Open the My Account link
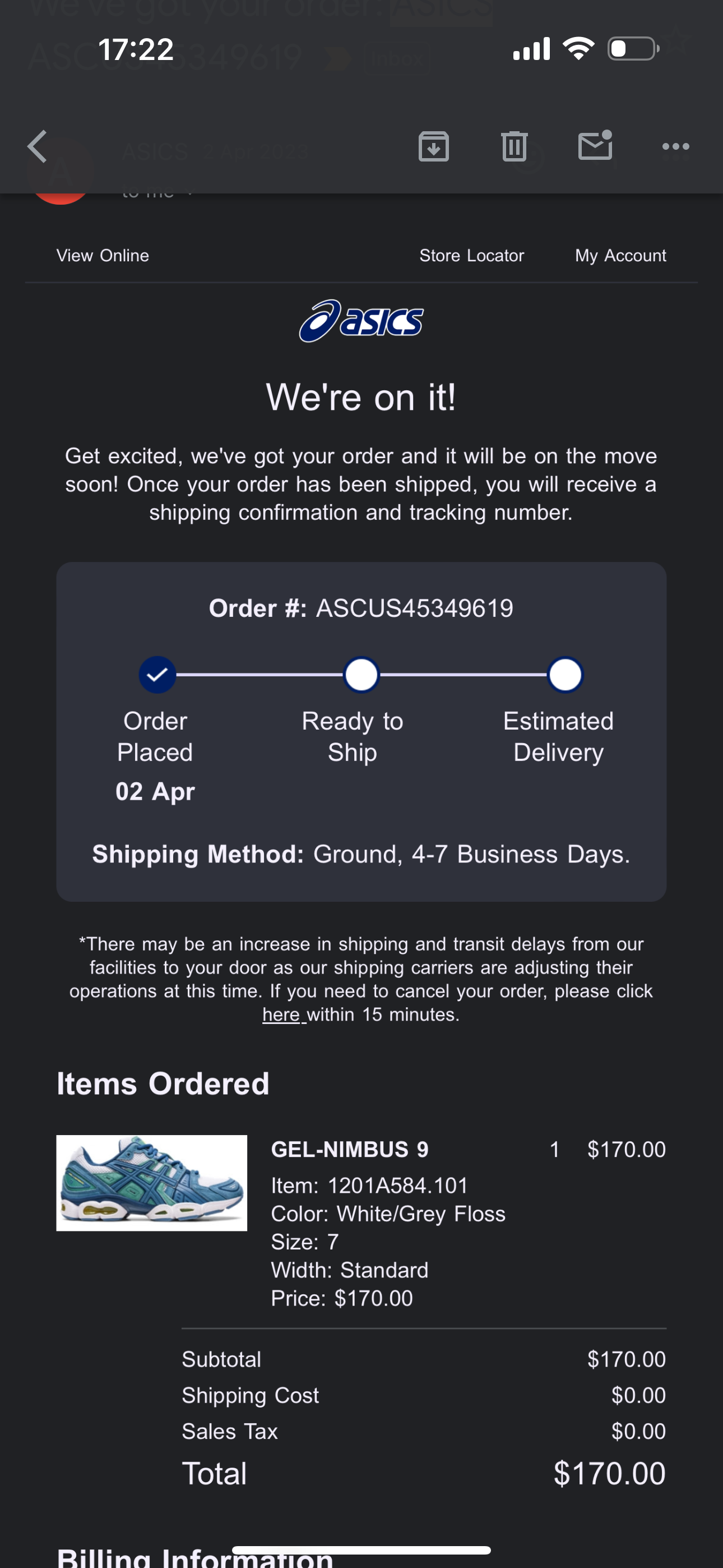 click(x=620, y=256)
